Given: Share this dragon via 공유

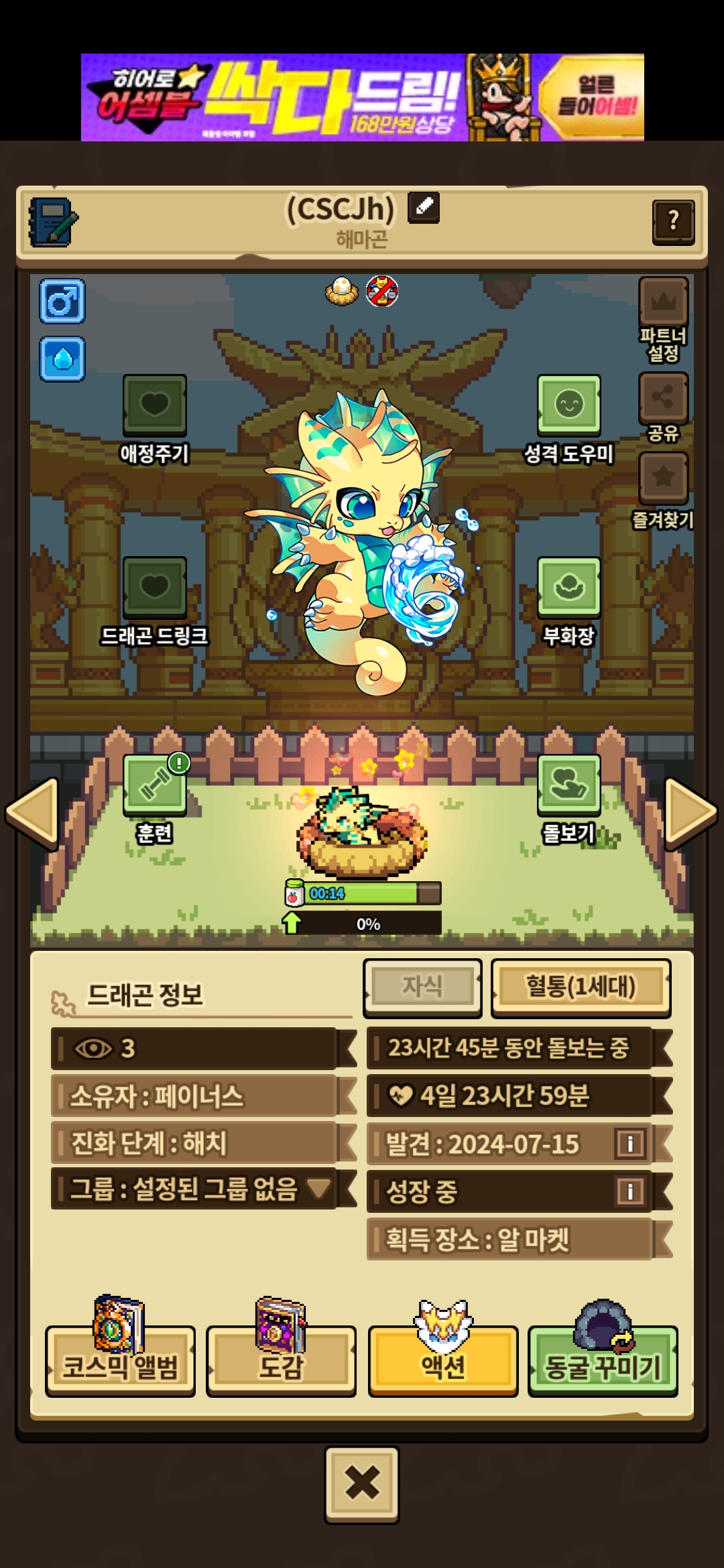Looking at the screenshot, I should click(663, 398).
